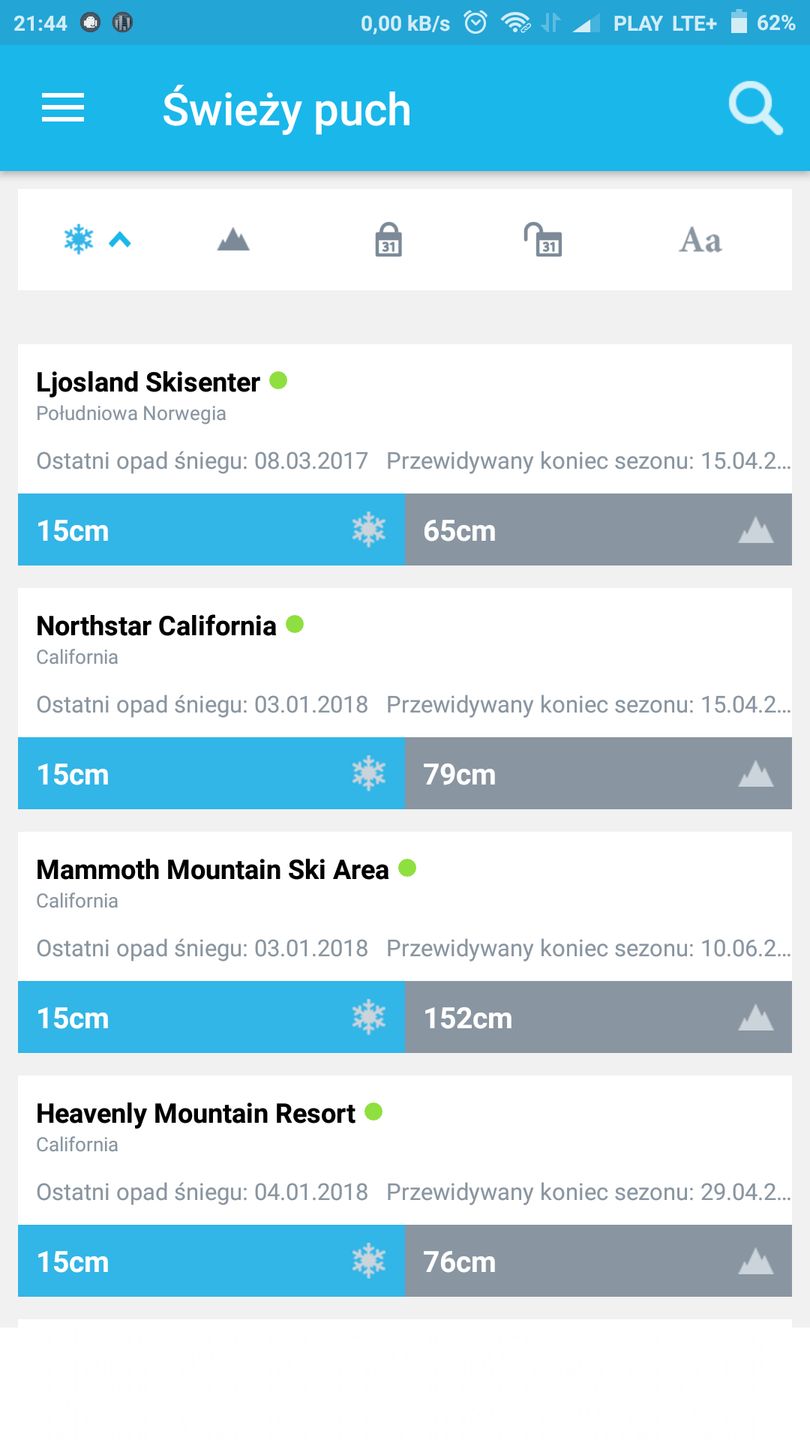Sort by locked calendar closing date
The height and width of the screenshot is (1440, 810).
pyautogui.click(x=388, y=240)
